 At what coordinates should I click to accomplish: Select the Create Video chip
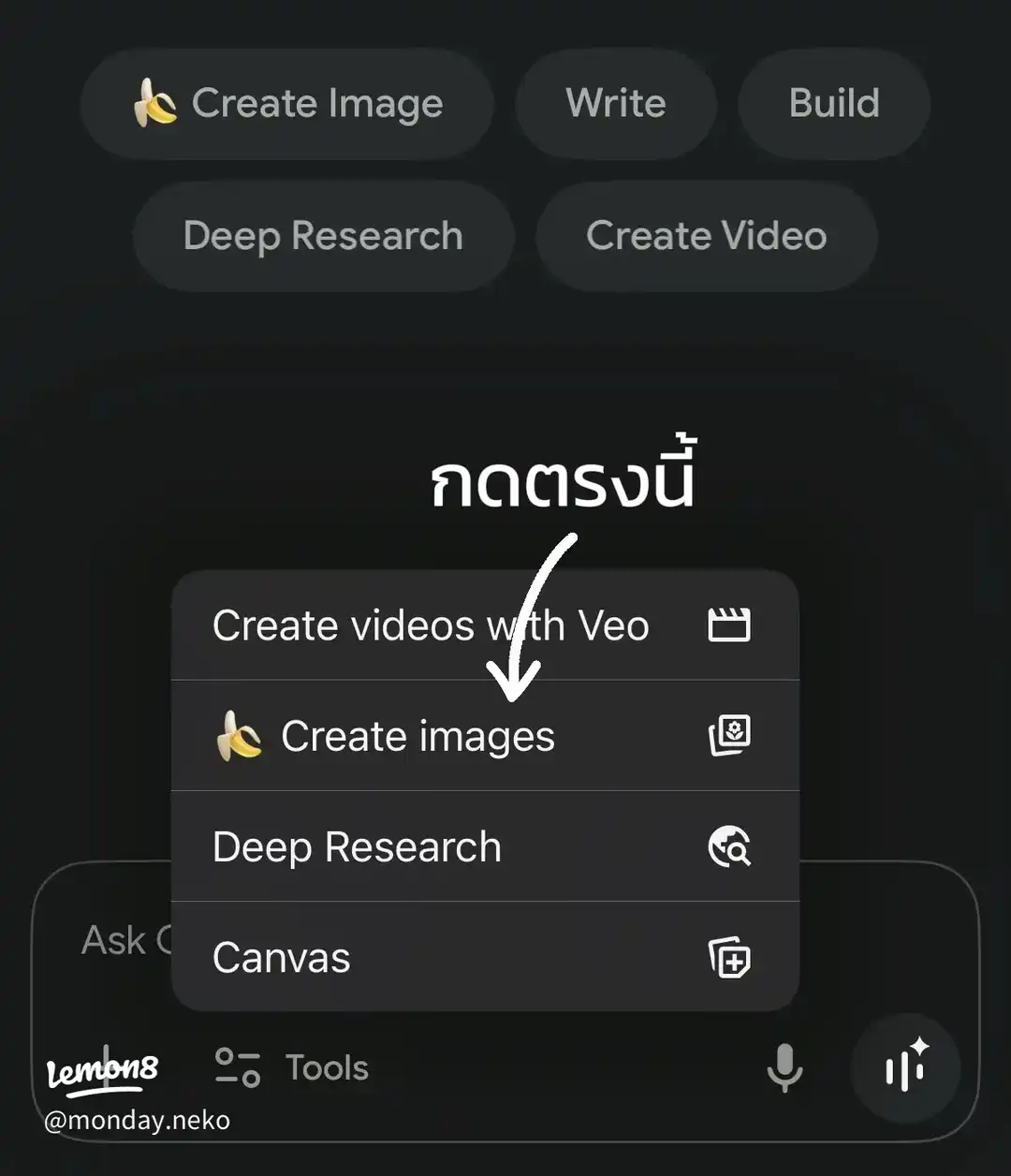[707, 236]
